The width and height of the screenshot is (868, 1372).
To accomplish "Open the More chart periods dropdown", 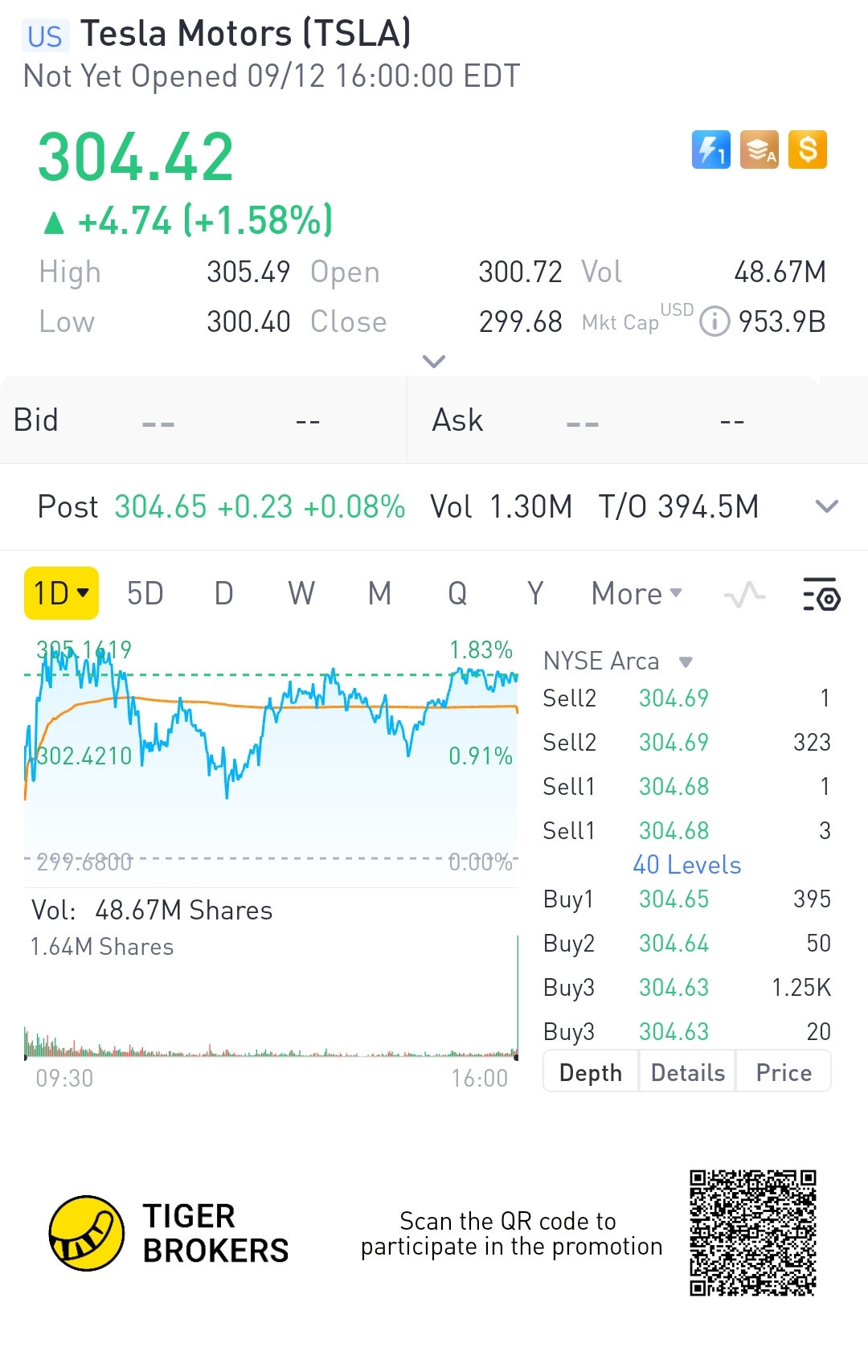I will point(637,593).
